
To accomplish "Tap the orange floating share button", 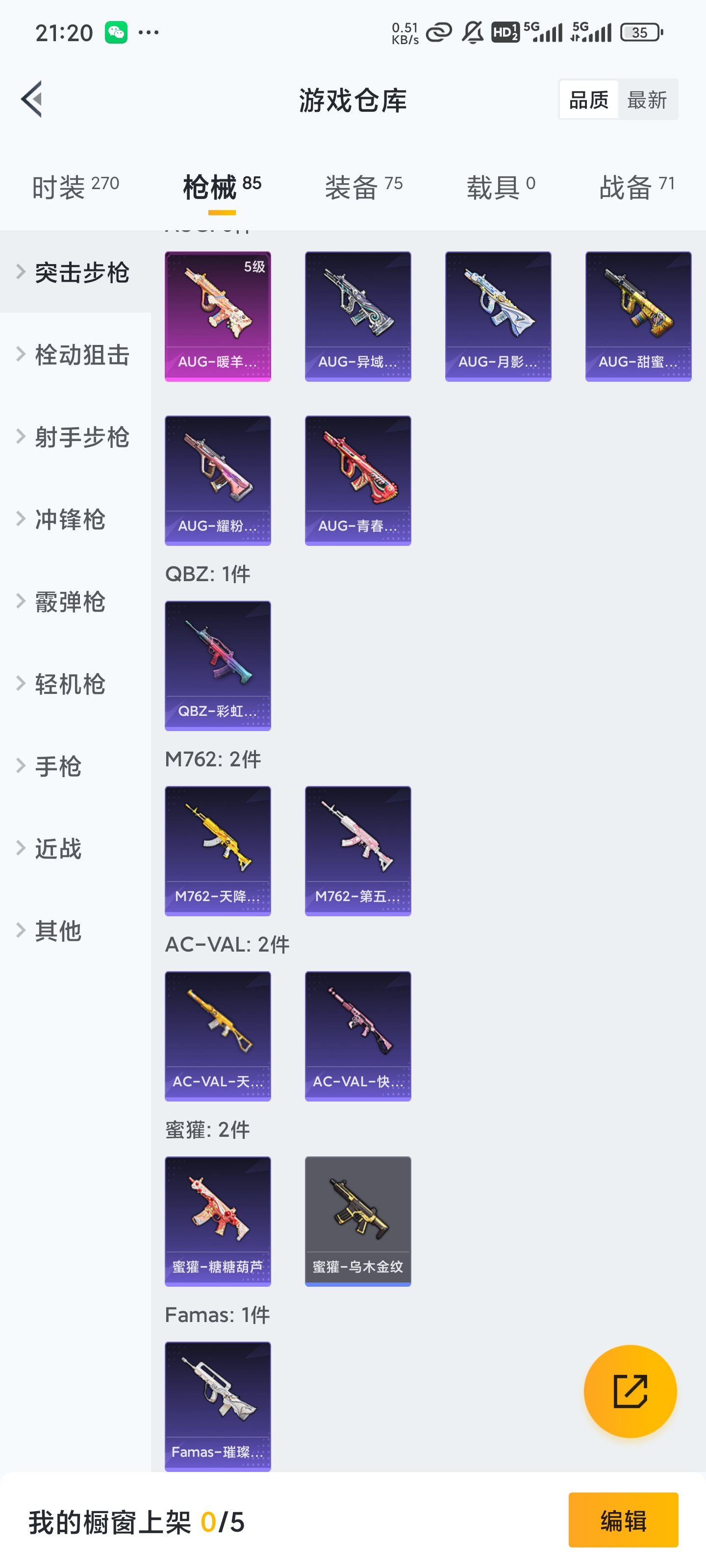I will (x=630, y=1391).
